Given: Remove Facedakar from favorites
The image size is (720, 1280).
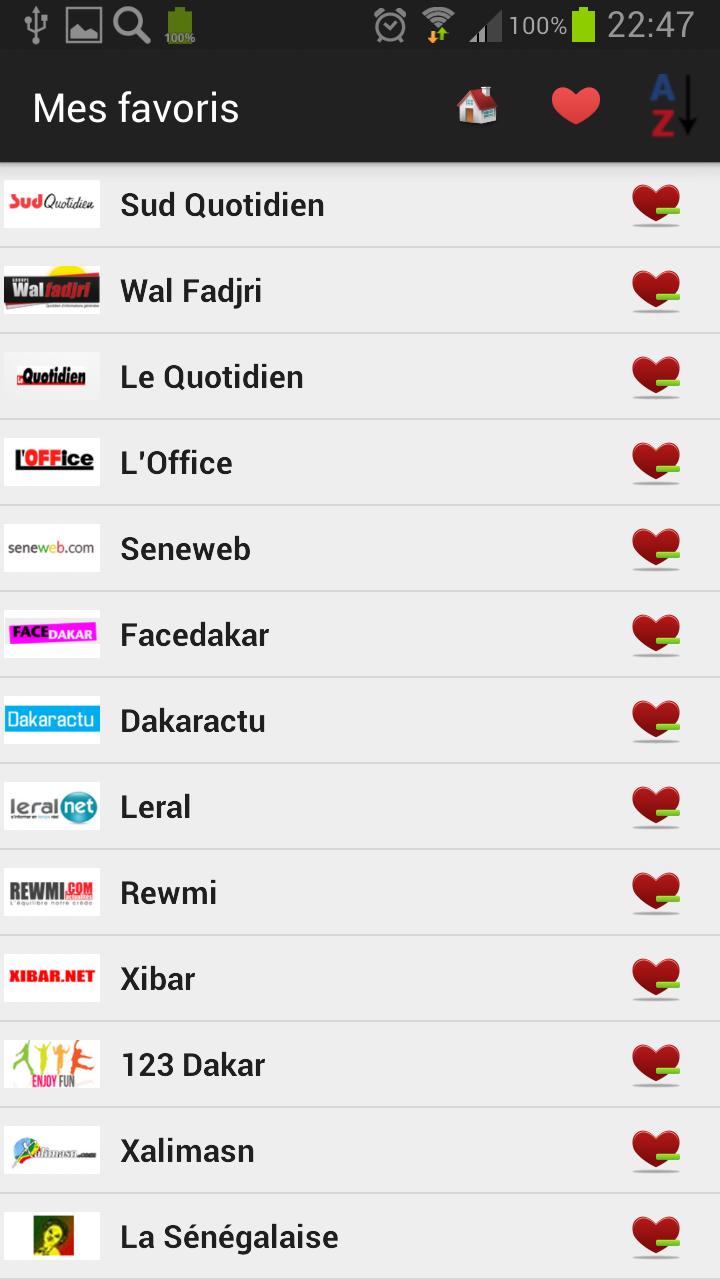Looking at the screenshot, I should pyautogui.click(x=656, y=635).
